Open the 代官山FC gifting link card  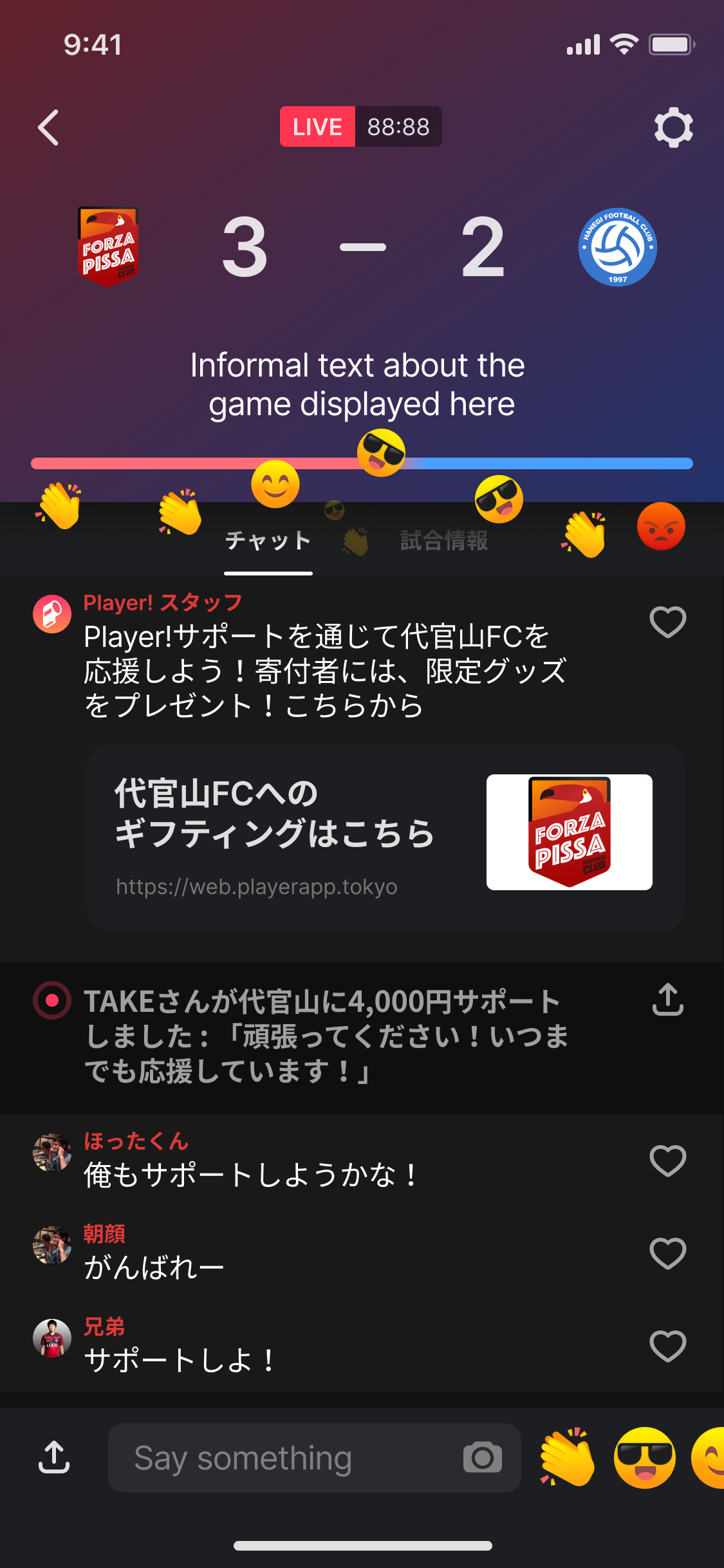coord(385,837)
